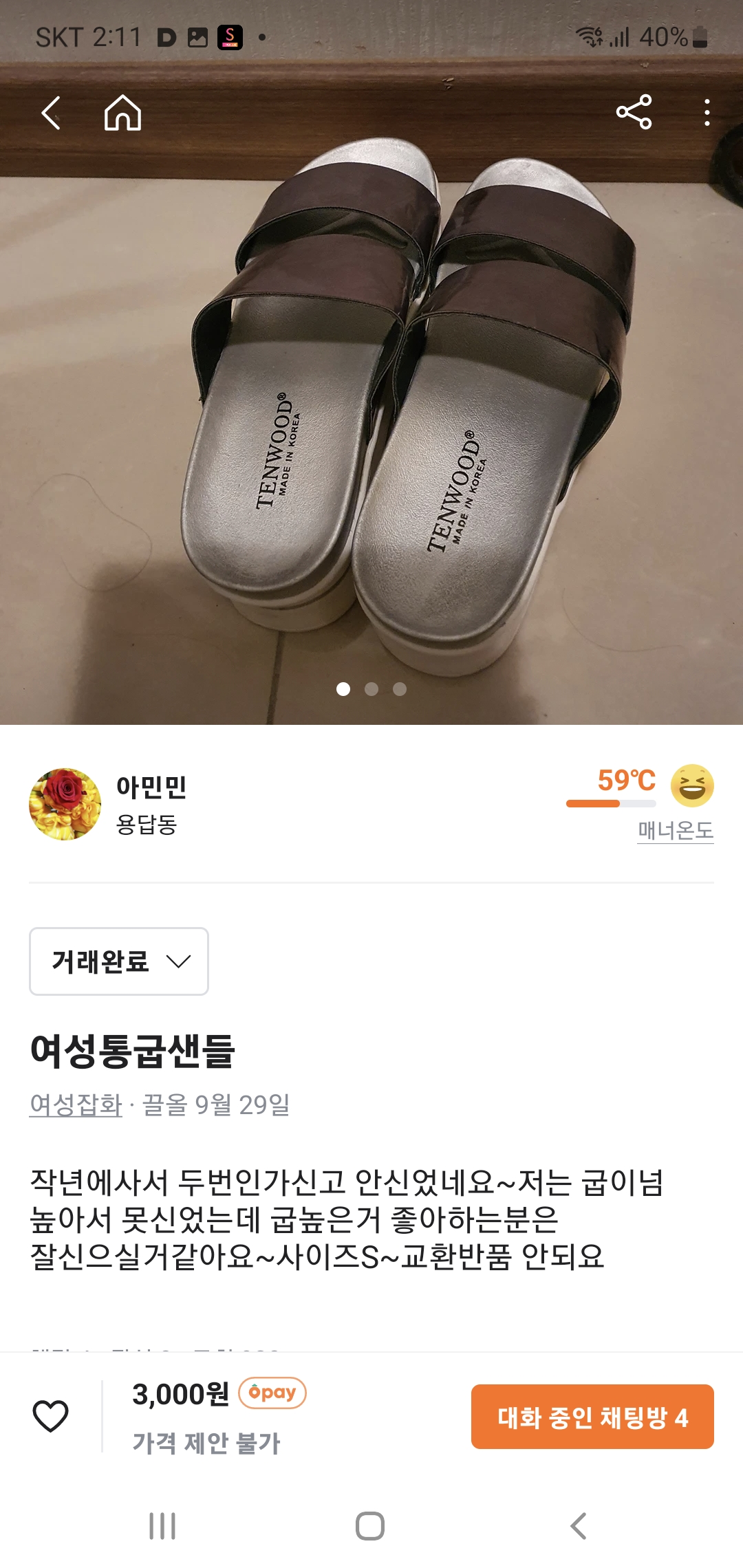Tap the 매너온도 link

coord(675,831)
